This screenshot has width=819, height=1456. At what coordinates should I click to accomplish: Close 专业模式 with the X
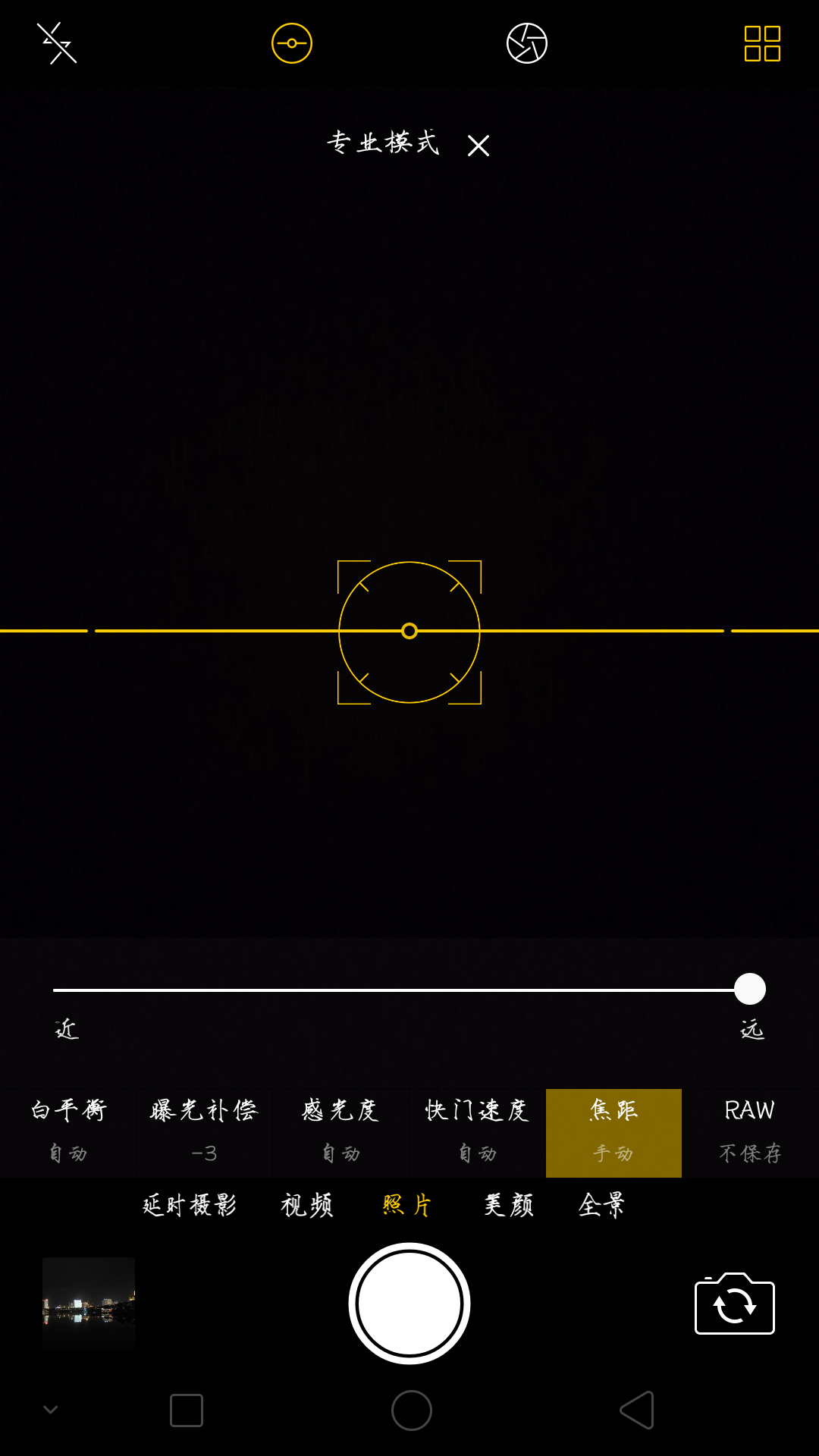pos(479,146)
